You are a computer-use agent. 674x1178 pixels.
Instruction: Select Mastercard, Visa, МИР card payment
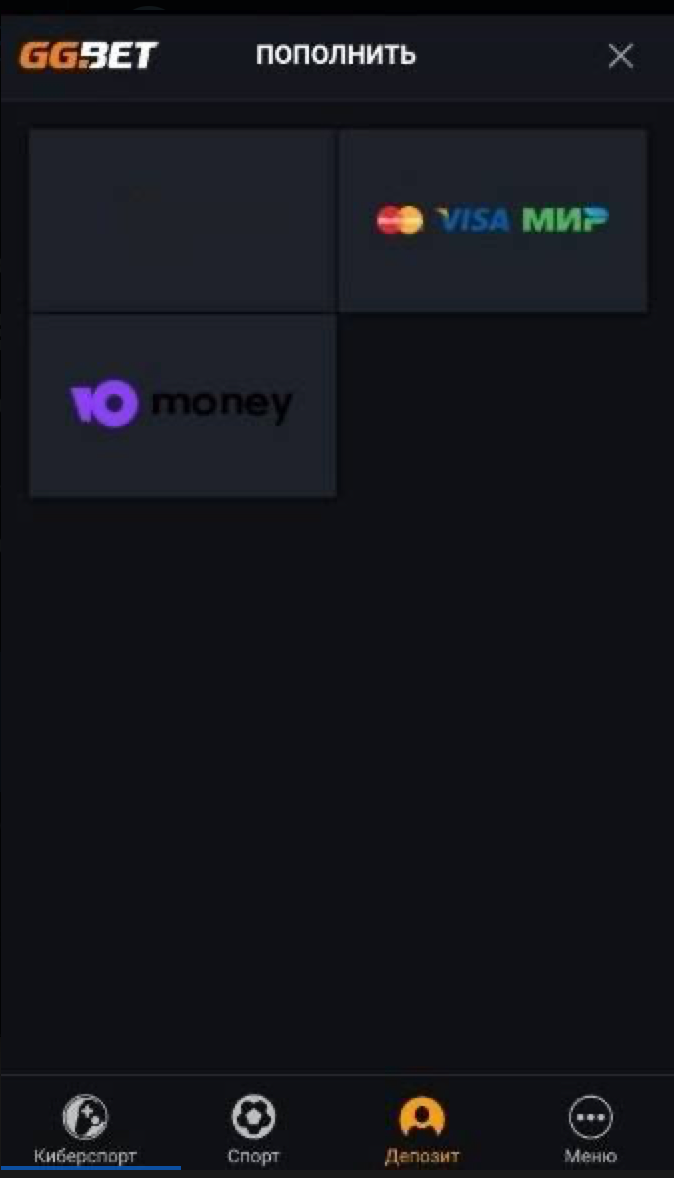(x=492, y=220)
